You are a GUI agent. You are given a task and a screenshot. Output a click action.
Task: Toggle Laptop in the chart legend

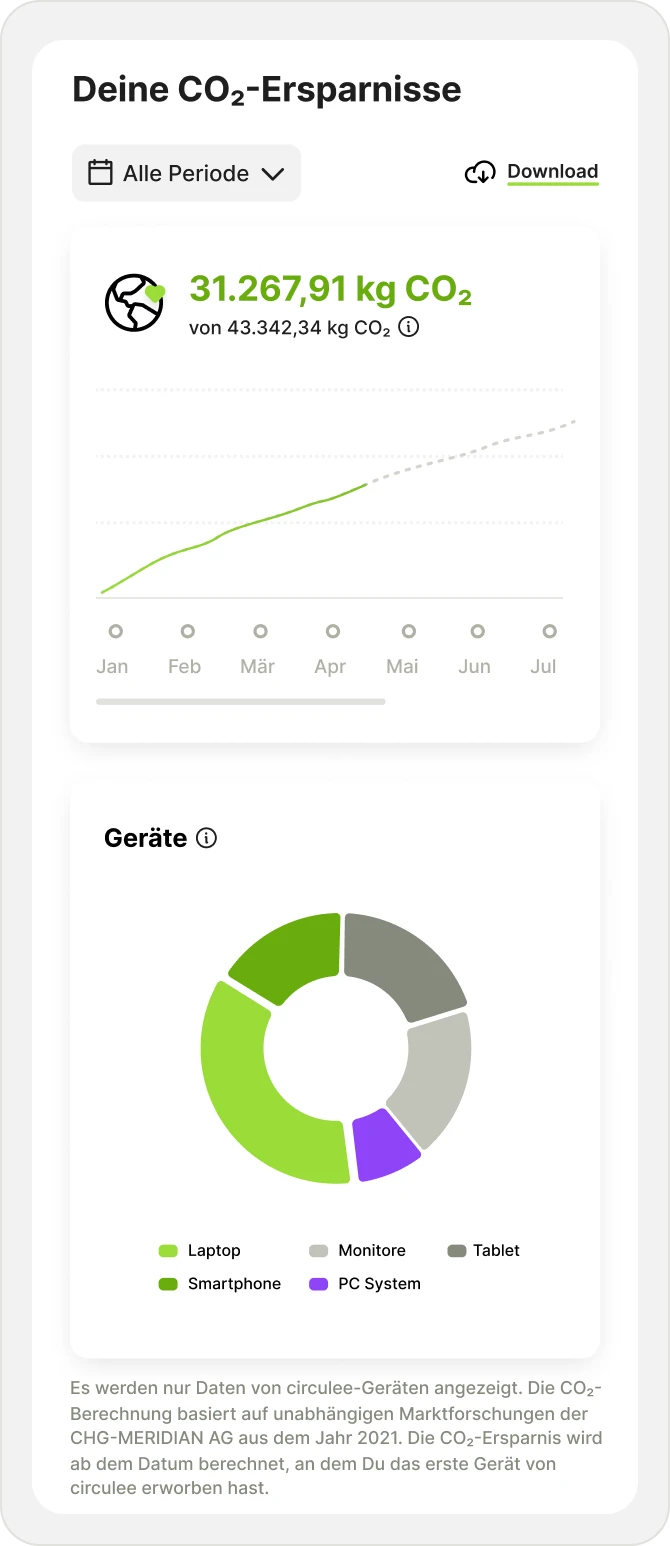(x=200, y=1250)
